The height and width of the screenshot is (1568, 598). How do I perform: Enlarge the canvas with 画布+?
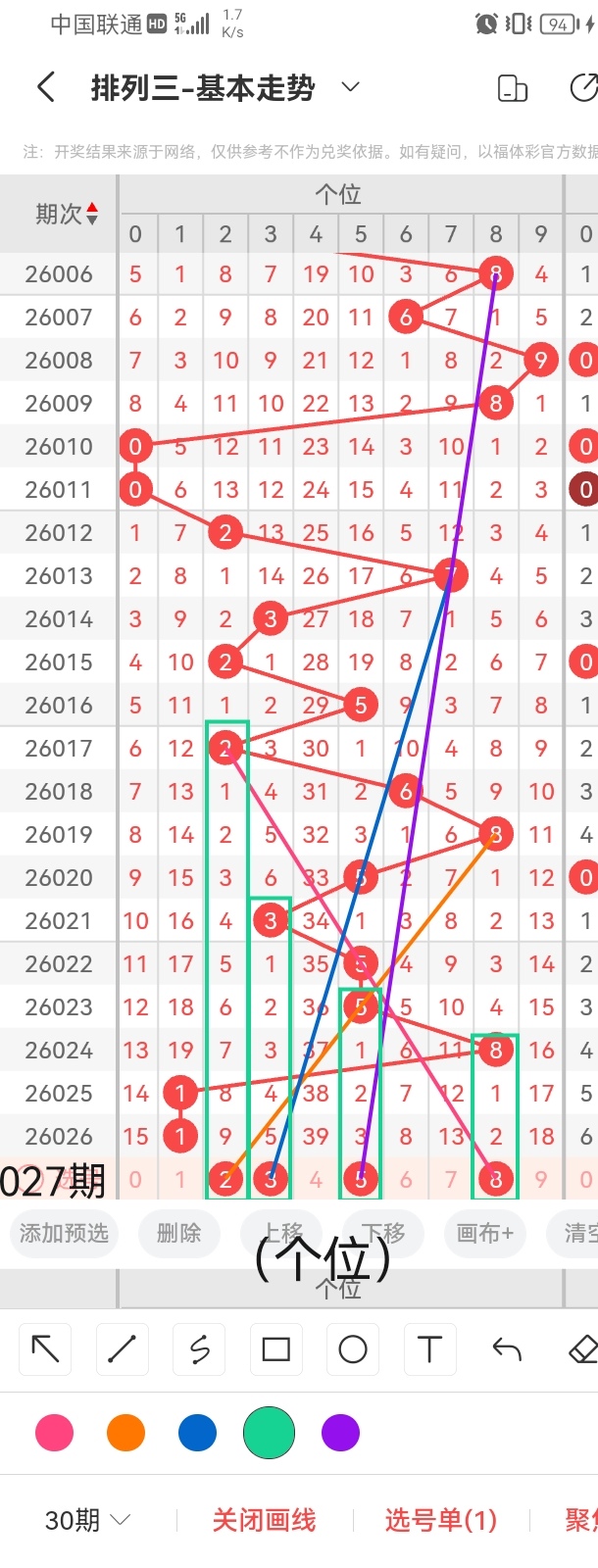point(485,1232)
